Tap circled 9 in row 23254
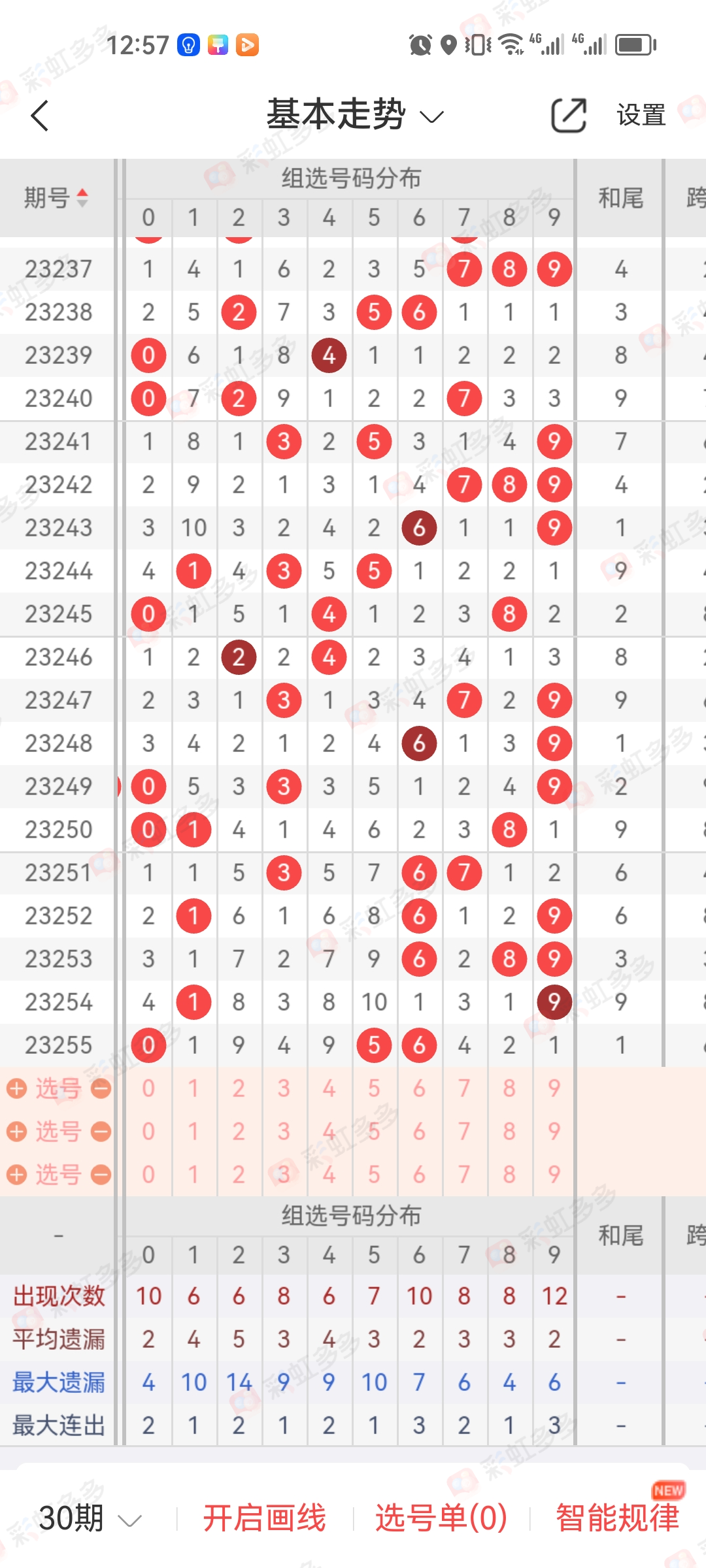Image resolution: width=706 pixels, height=1568 pixels. point(554,1002)
